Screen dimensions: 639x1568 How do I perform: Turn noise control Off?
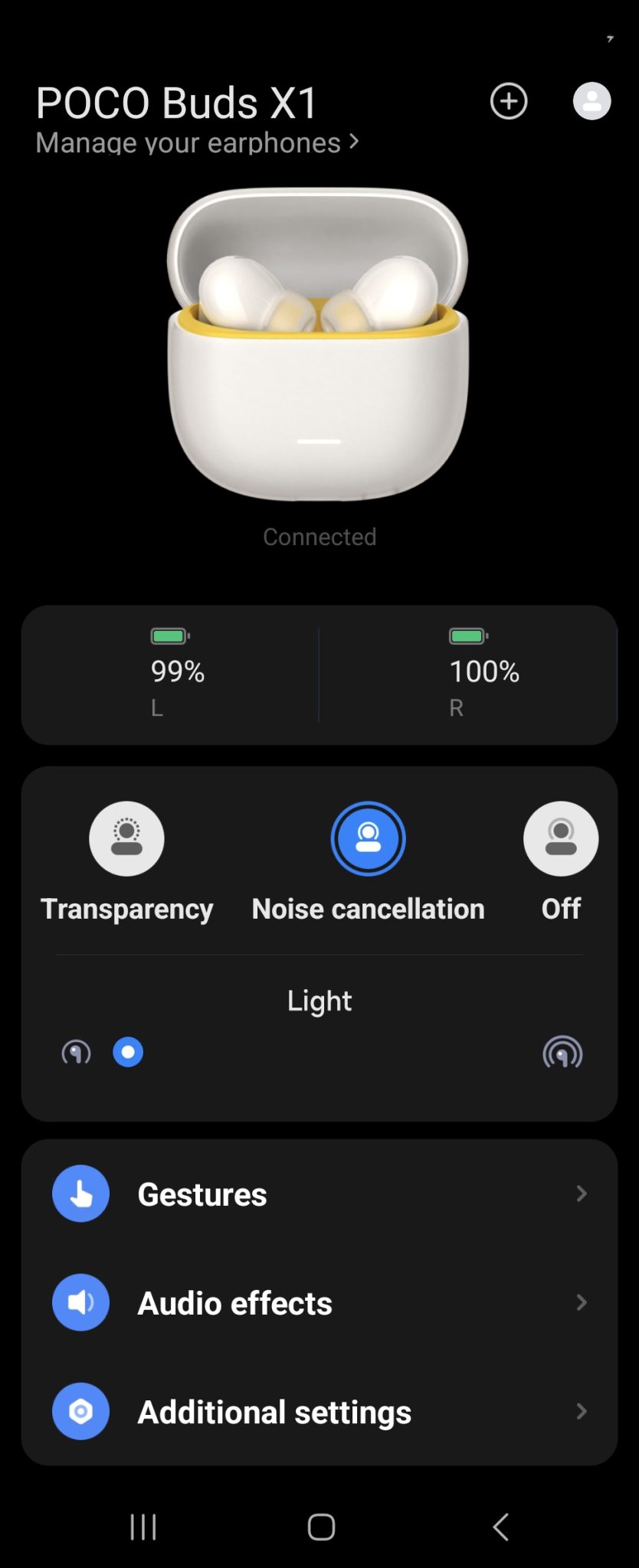560,839
